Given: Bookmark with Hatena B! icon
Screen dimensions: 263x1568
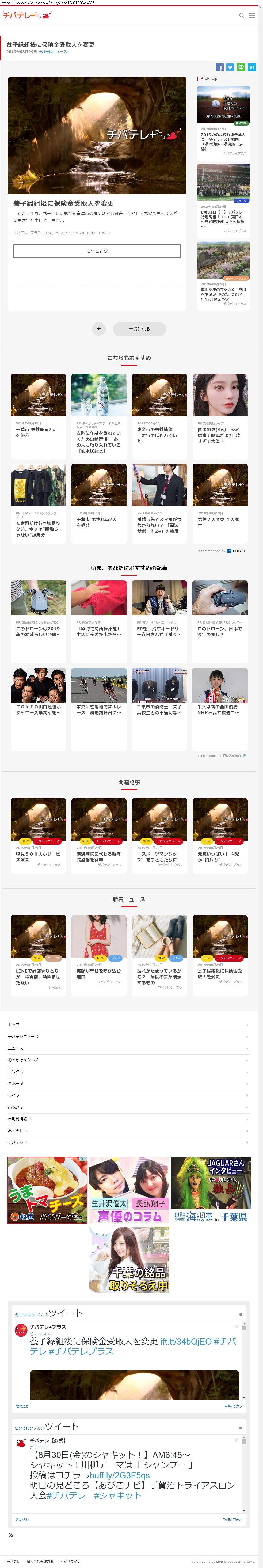Looking at the screenshot, I should tap(251, 67).
